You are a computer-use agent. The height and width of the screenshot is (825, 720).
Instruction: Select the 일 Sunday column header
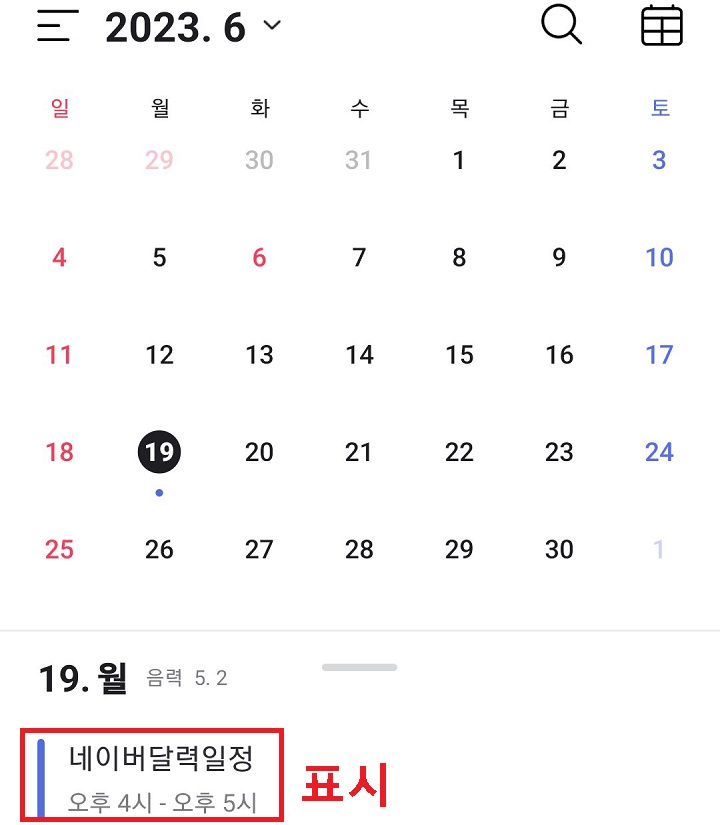59,107
